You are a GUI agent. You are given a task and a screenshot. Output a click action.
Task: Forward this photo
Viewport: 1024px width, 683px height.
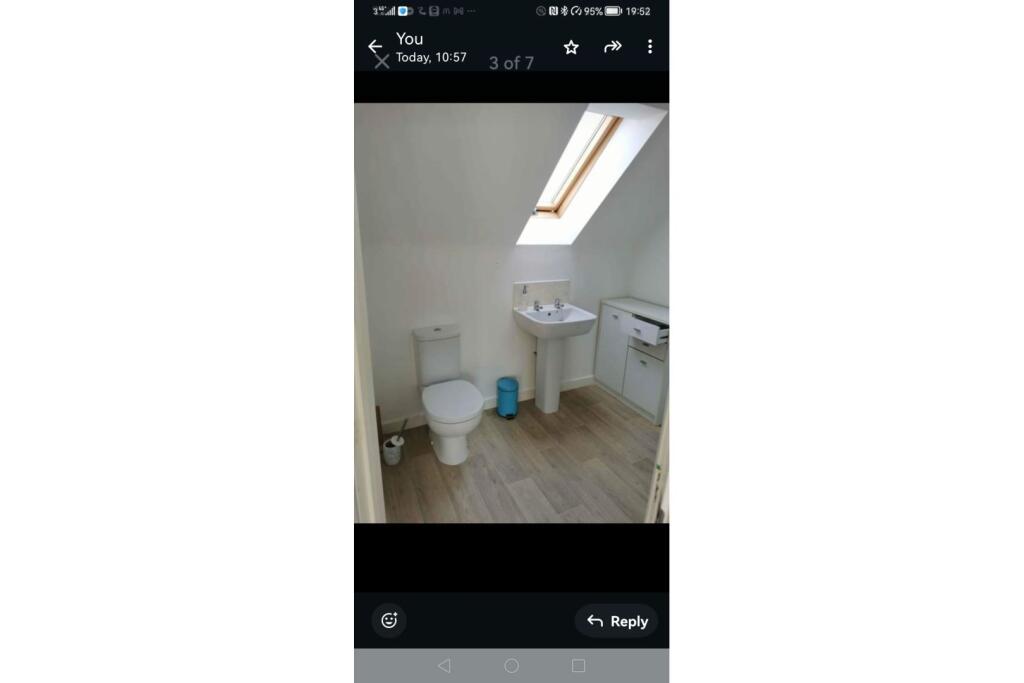pyautogui.click(x=612, y=47)
